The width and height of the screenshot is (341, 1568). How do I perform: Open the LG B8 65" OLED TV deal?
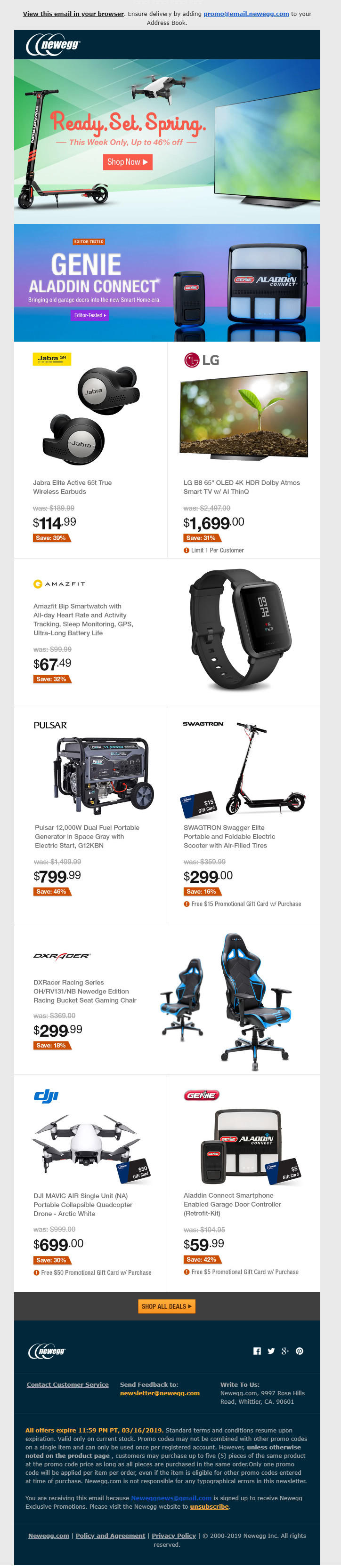tap(241, 487)
